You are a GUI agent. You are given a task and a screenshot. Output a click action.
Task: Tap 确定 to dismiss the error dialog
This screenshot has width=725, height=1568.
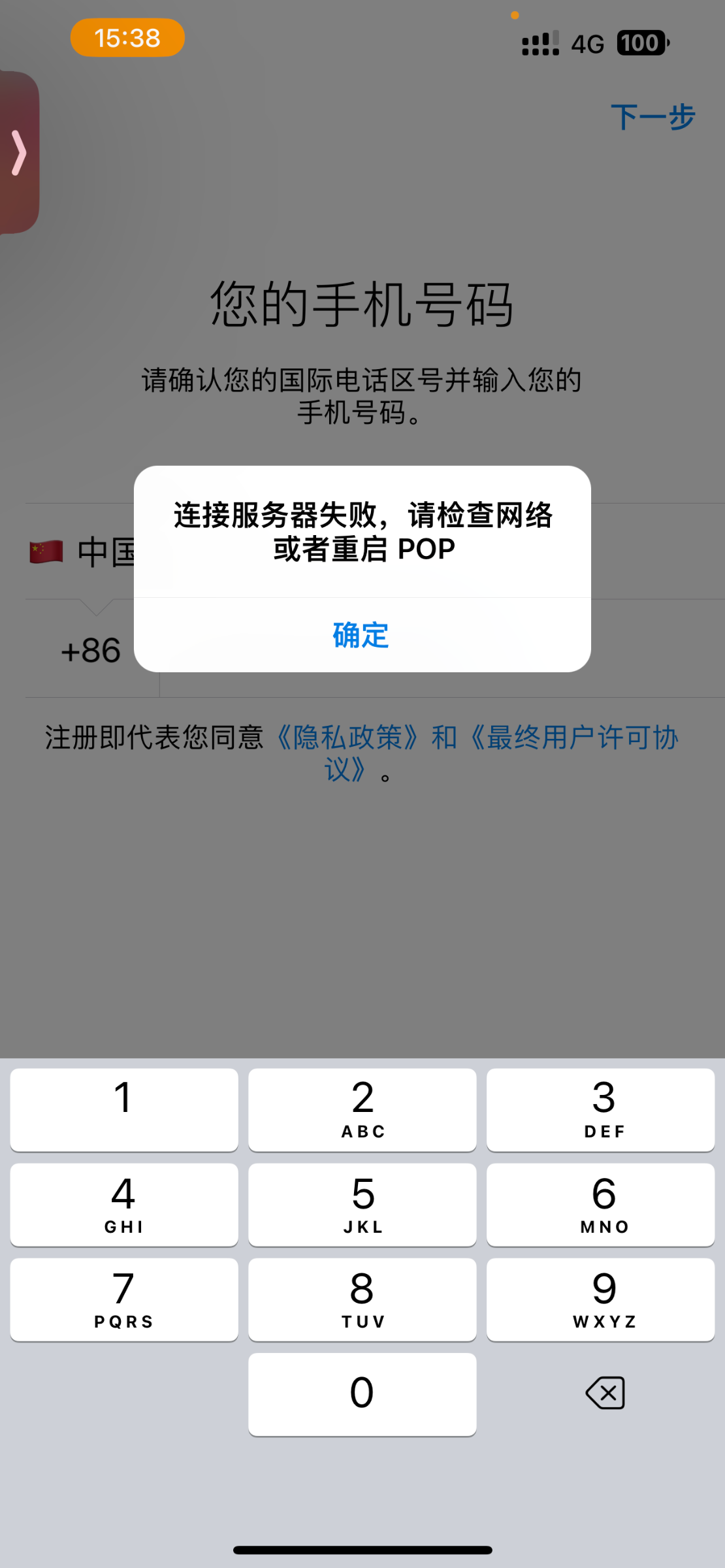pos(361,635)
